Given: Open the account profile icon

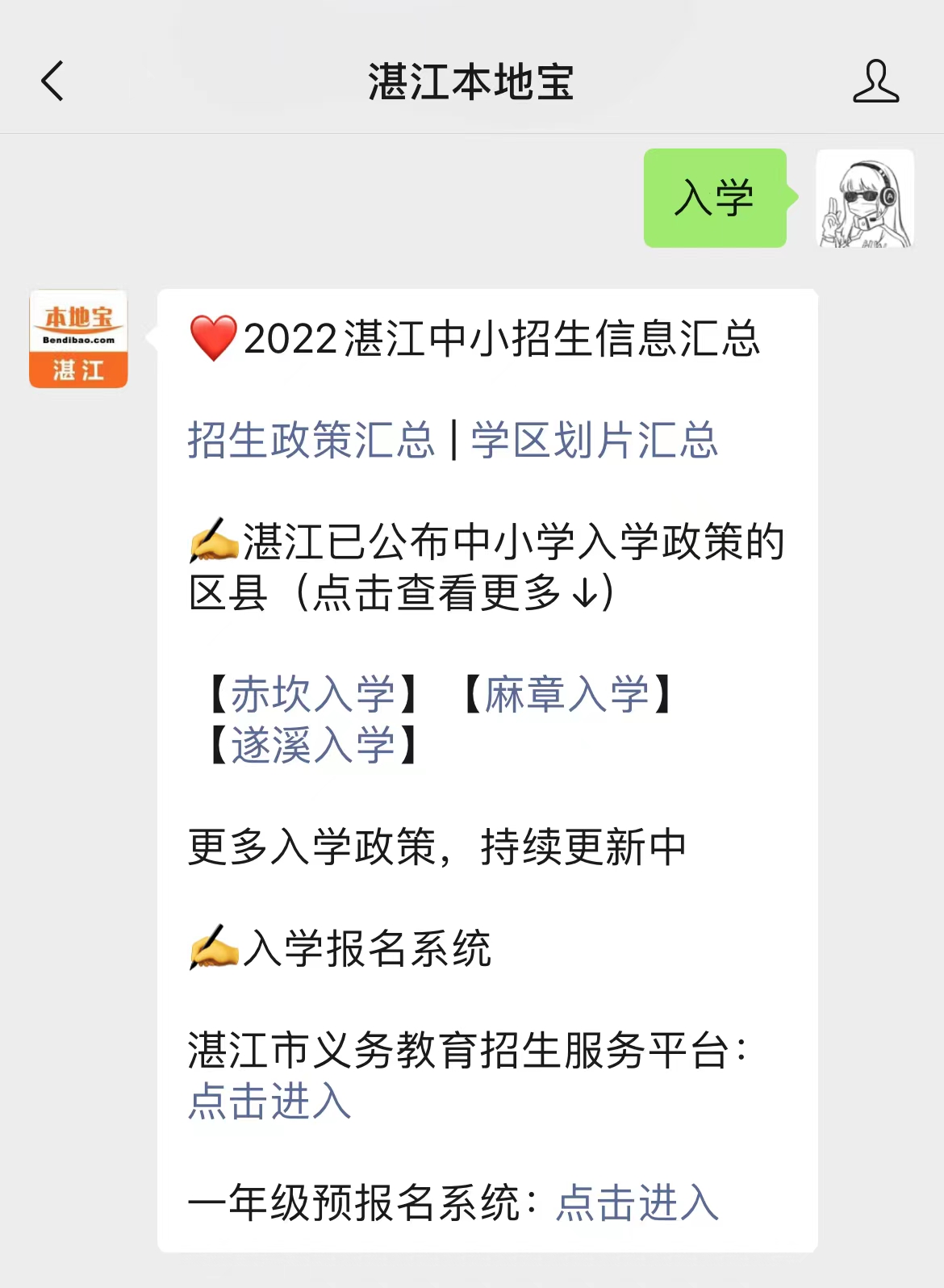Looking at the screenshot, I should pyautogui.click(x=875, y=82).
